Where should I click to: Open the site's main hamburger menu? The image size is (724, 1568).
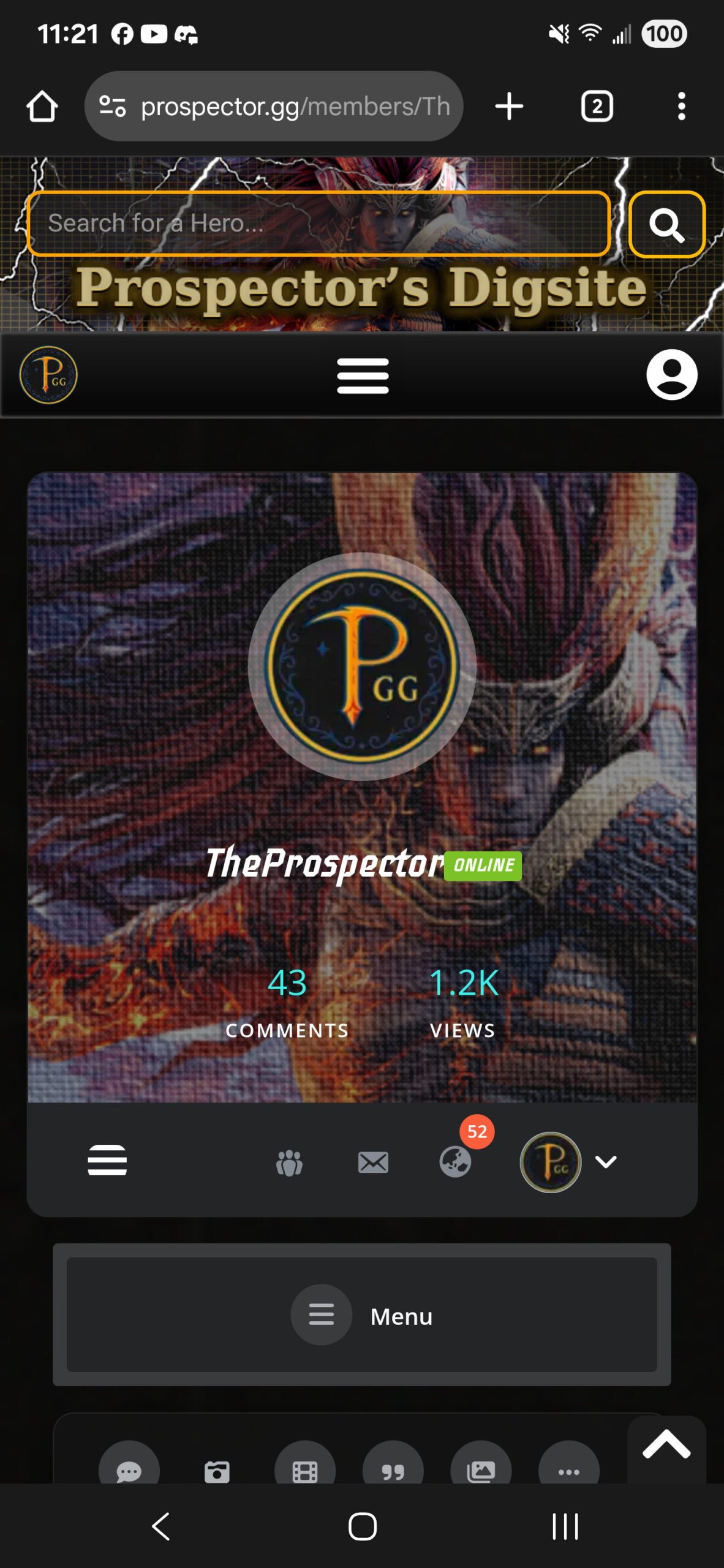click(x=363, y=375)
